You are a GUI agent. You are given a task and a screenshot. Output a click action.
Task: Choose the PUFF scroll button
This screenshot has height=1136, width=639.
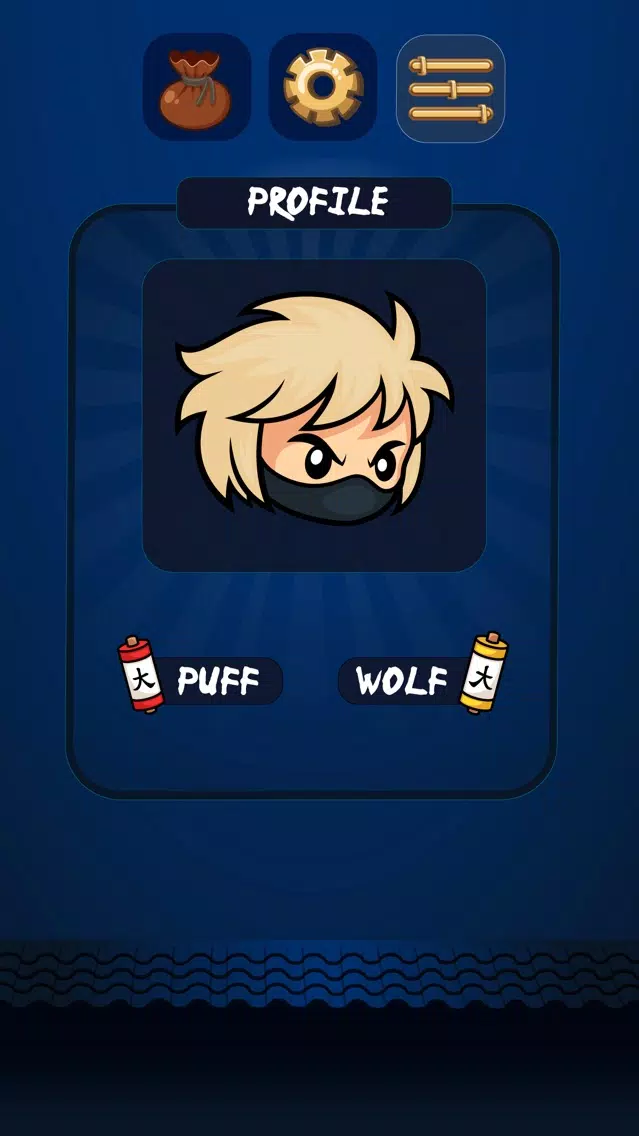(x=200, y=682)
